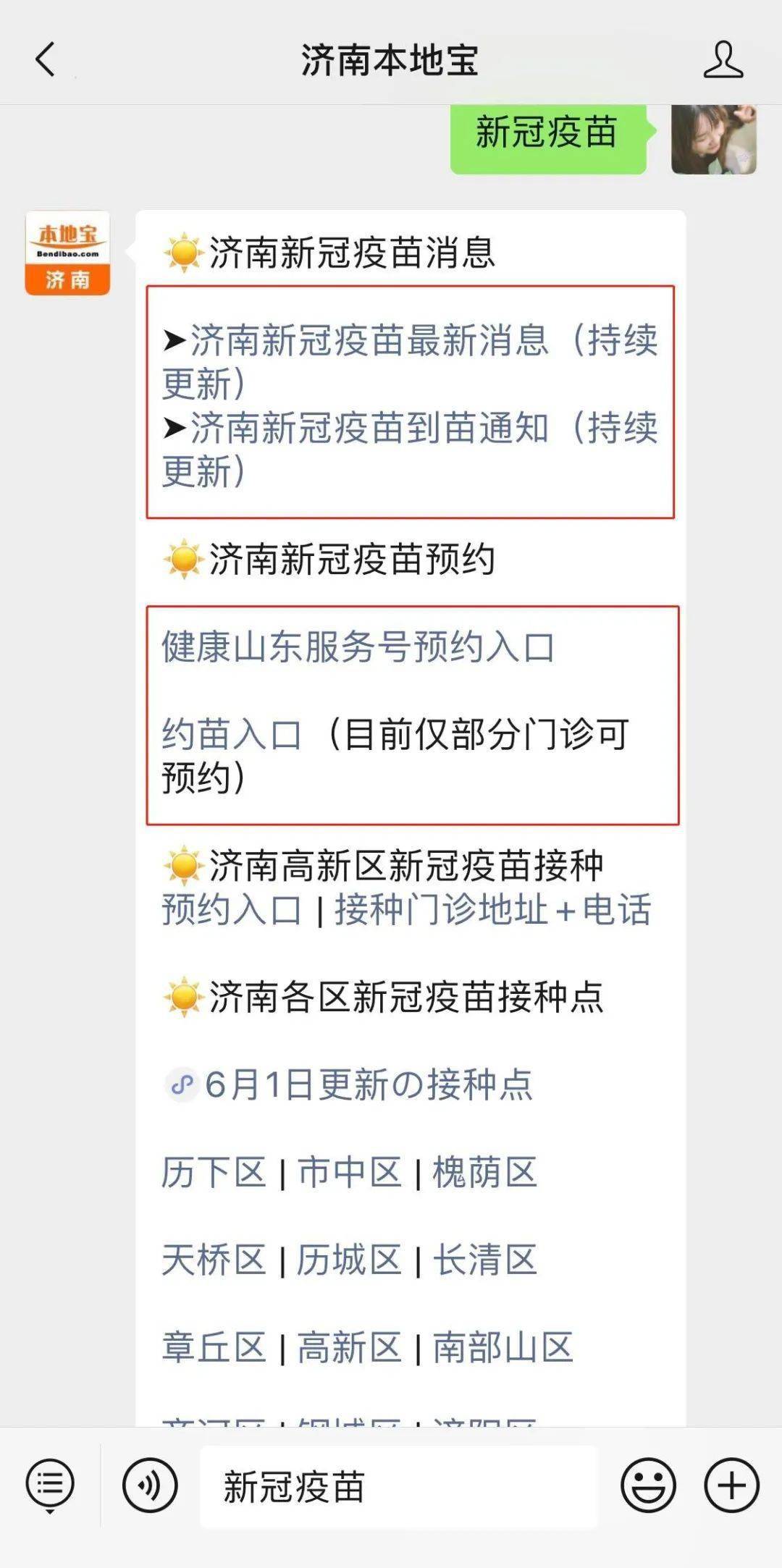Screen dimensions: 782x1568
Task: Open 6月1日更新の接种点 link
Action: pos(368,1085)
